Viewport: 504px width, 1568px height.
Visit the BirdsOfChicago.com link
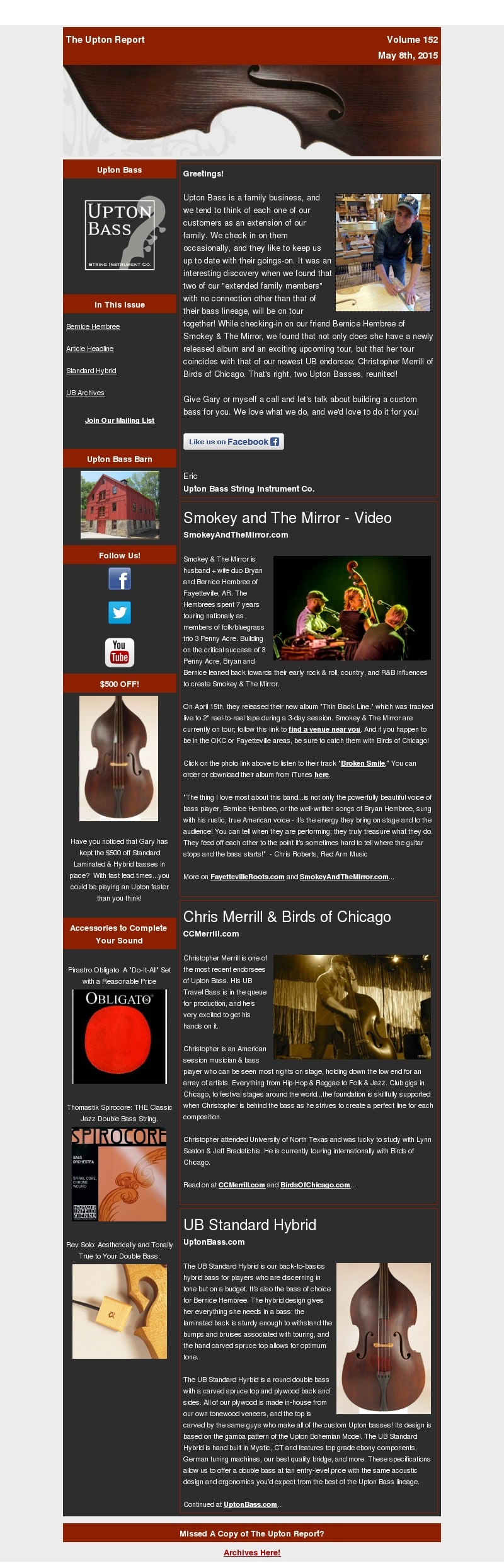pyautogui.click(x=315, y=1185)
